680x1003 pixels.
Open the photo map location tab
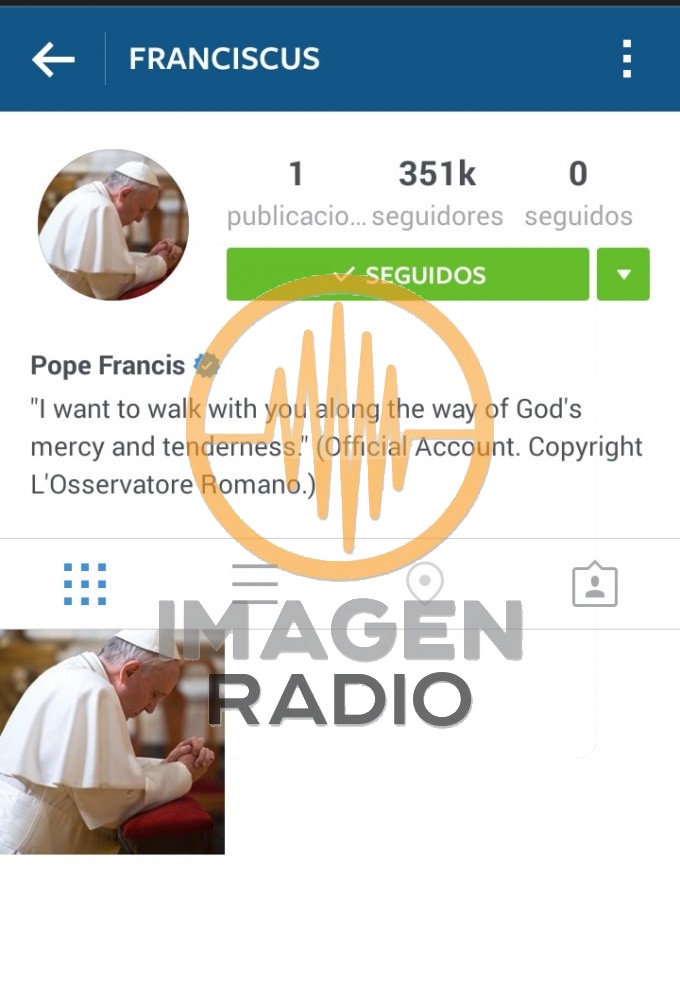425,584
